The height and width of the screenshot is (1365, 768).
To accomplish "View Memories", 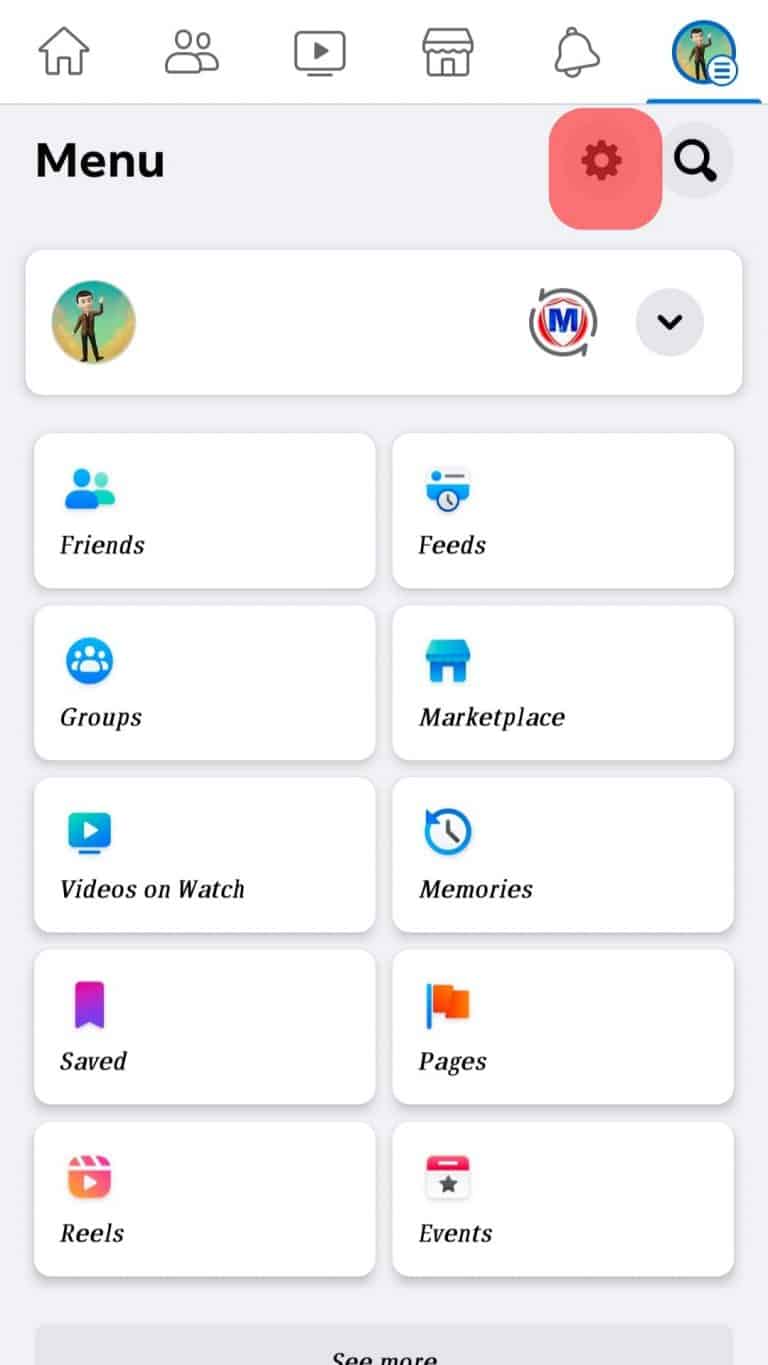I will (563, 854).
